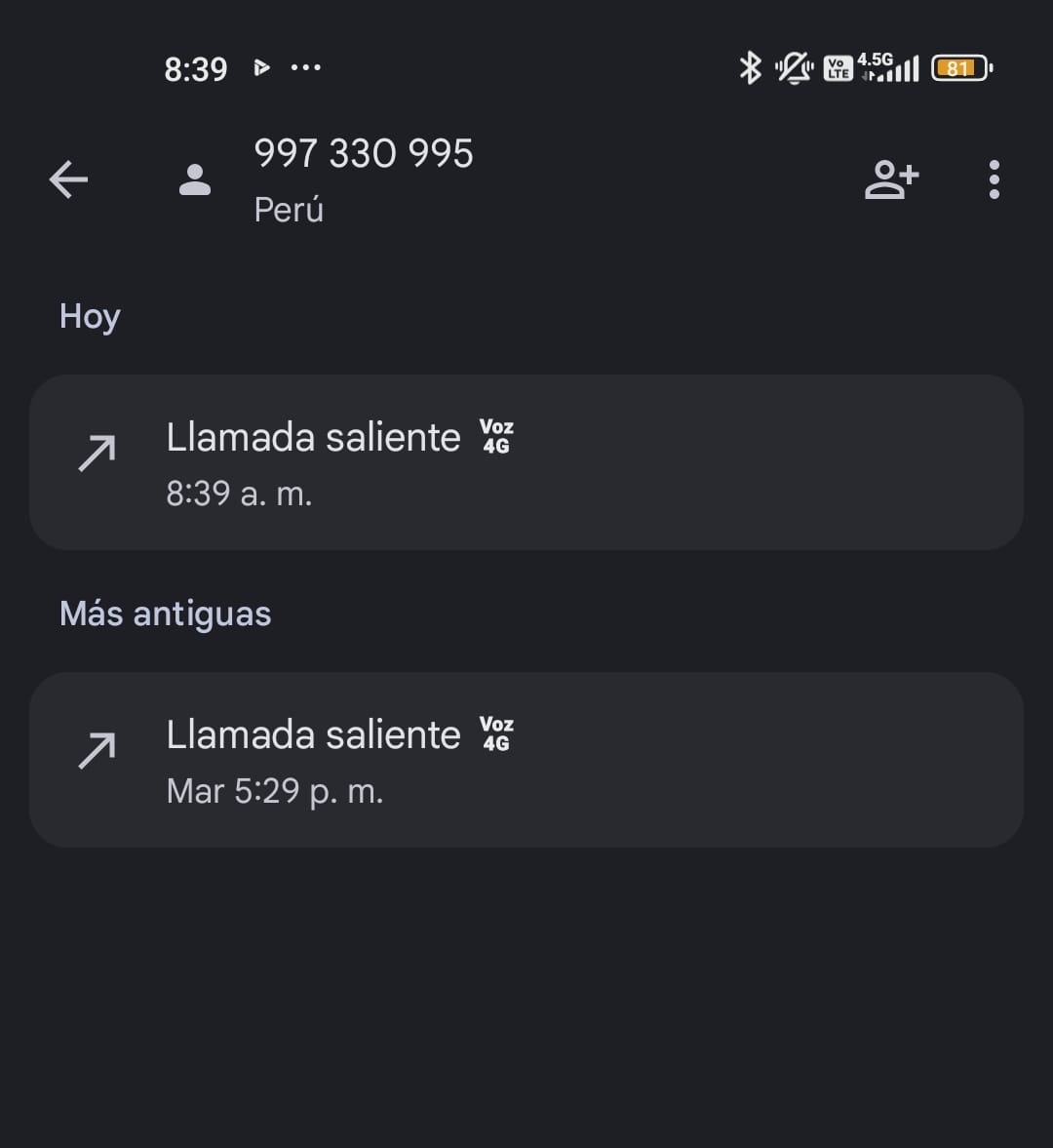Viewport: 1053px width, 1148px height.
Task: Select the Mar 5:29 p. m. outgoing call
Action: click(526, 760)
